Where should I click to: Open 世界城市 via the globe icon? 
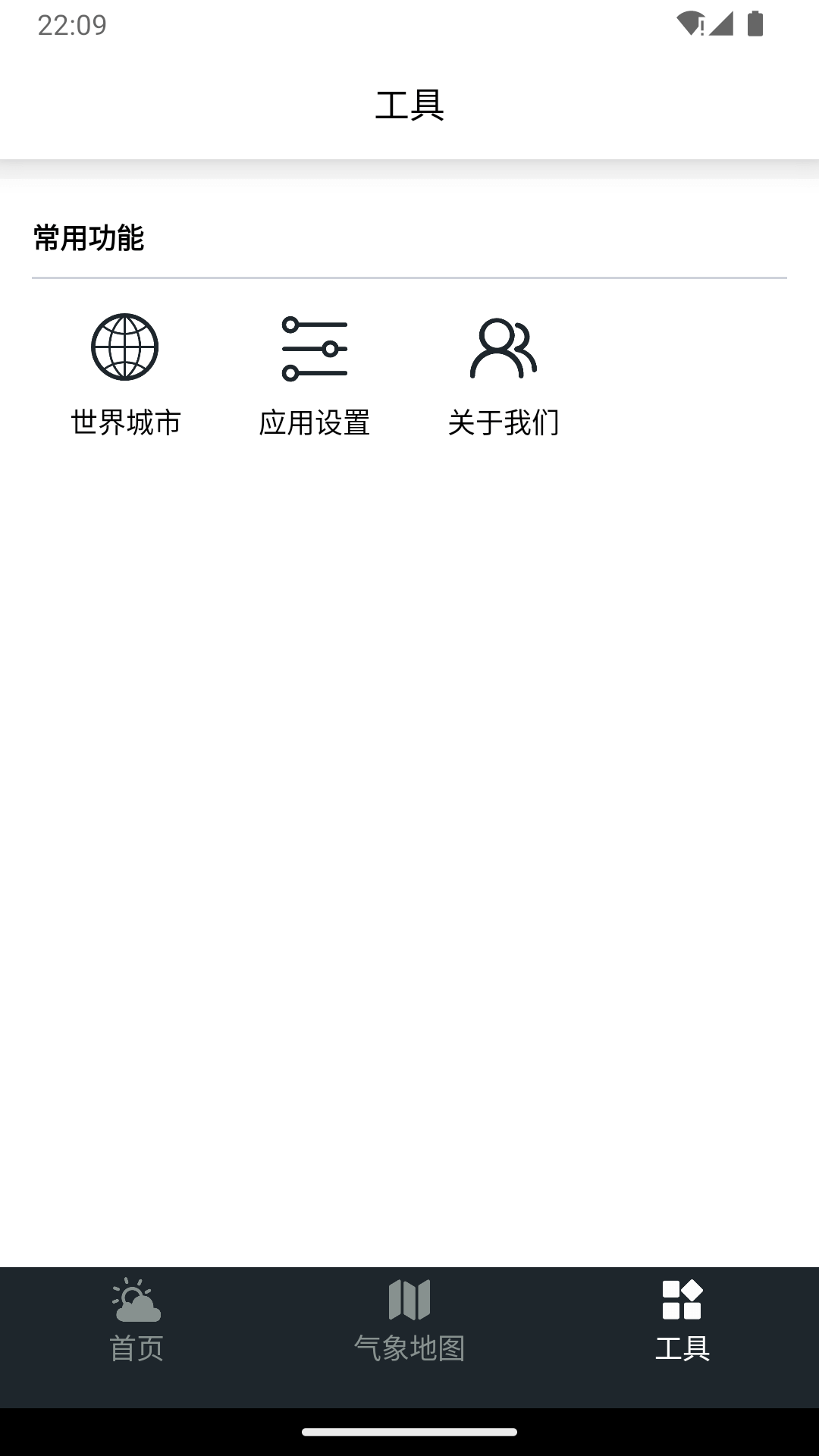(125, 347)
